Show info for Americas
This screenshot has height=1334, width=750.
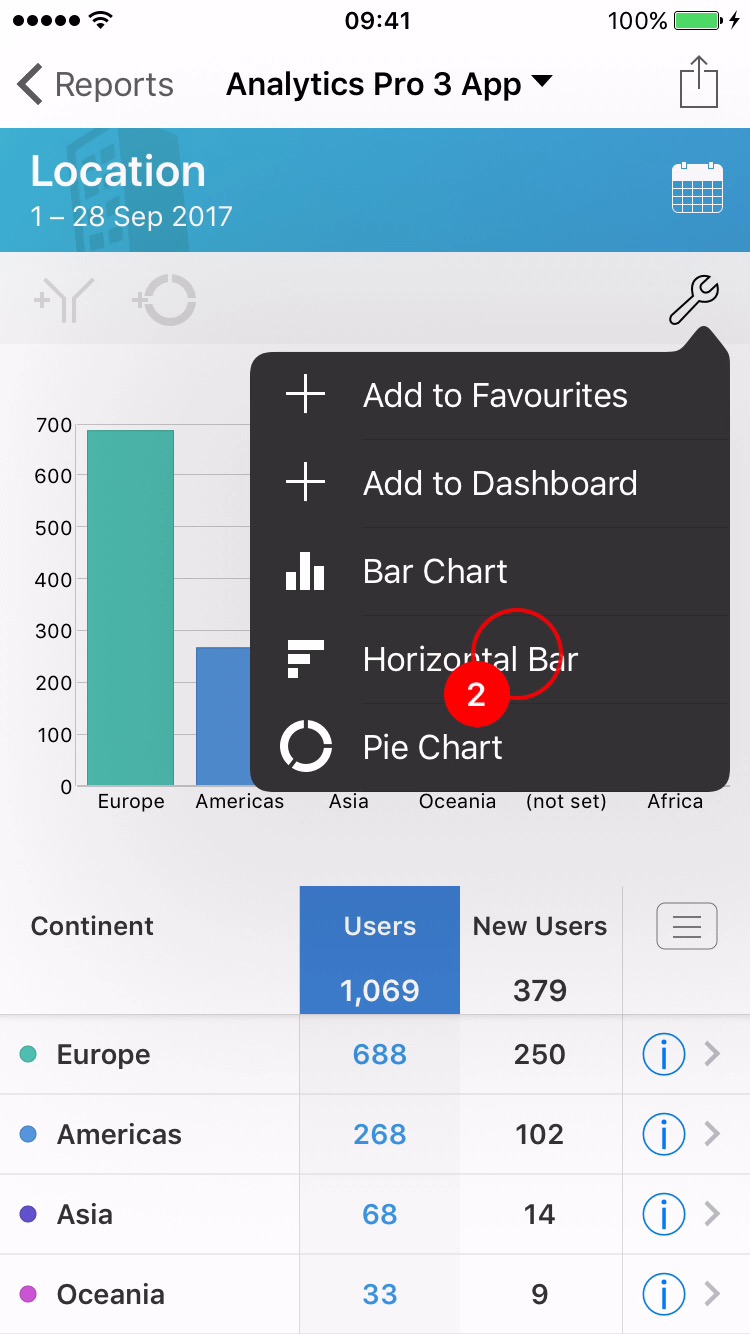[663, 1134]
